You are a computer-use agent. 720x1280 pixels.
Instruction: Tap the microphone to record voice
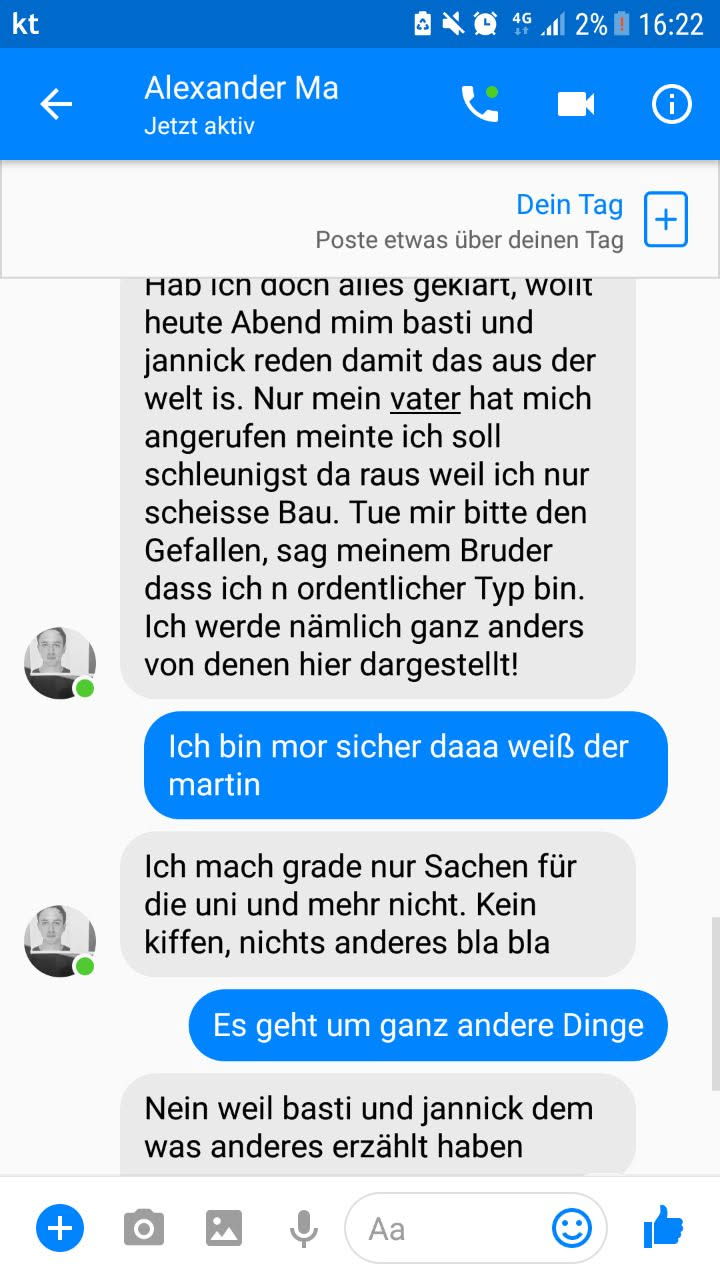coord(303,1228)
